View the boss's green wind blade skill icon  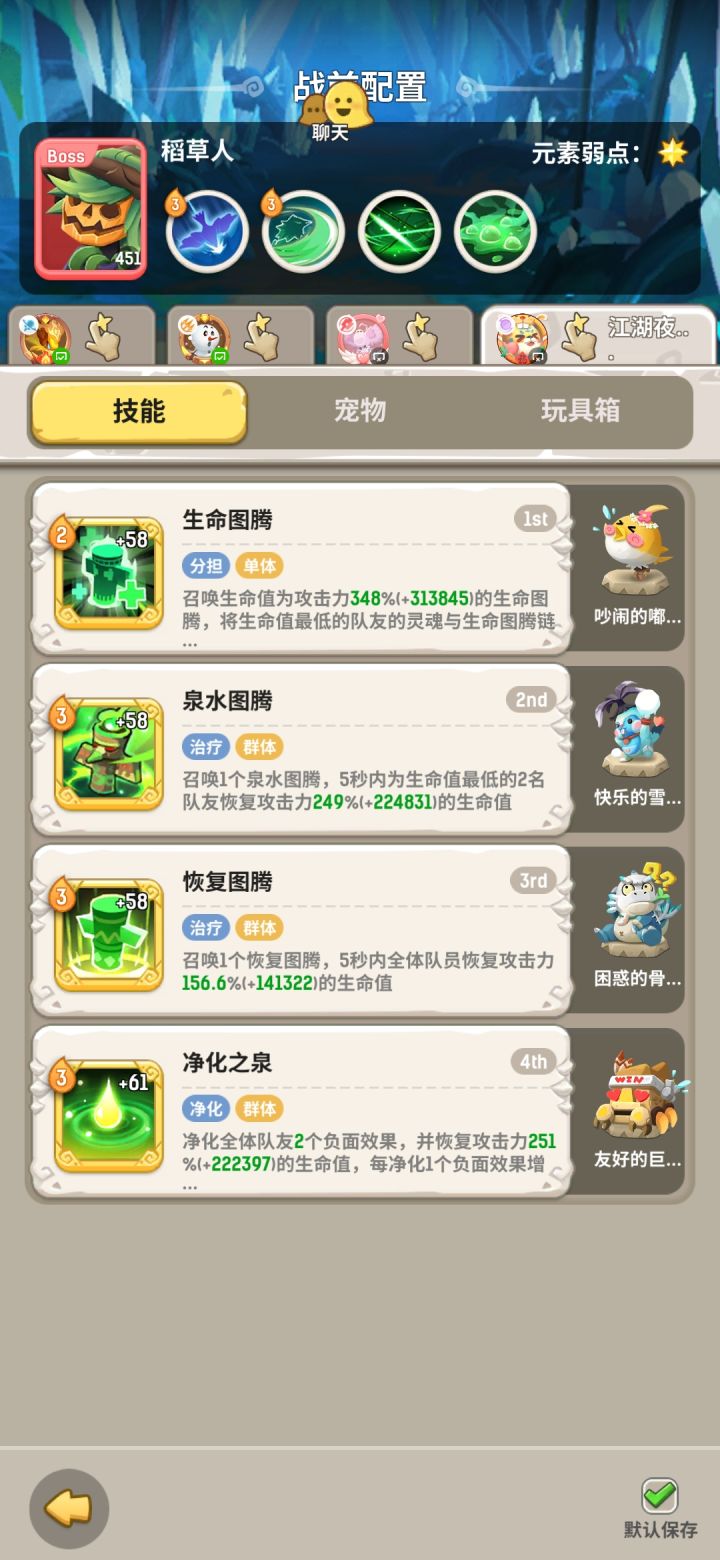point(303,230)
